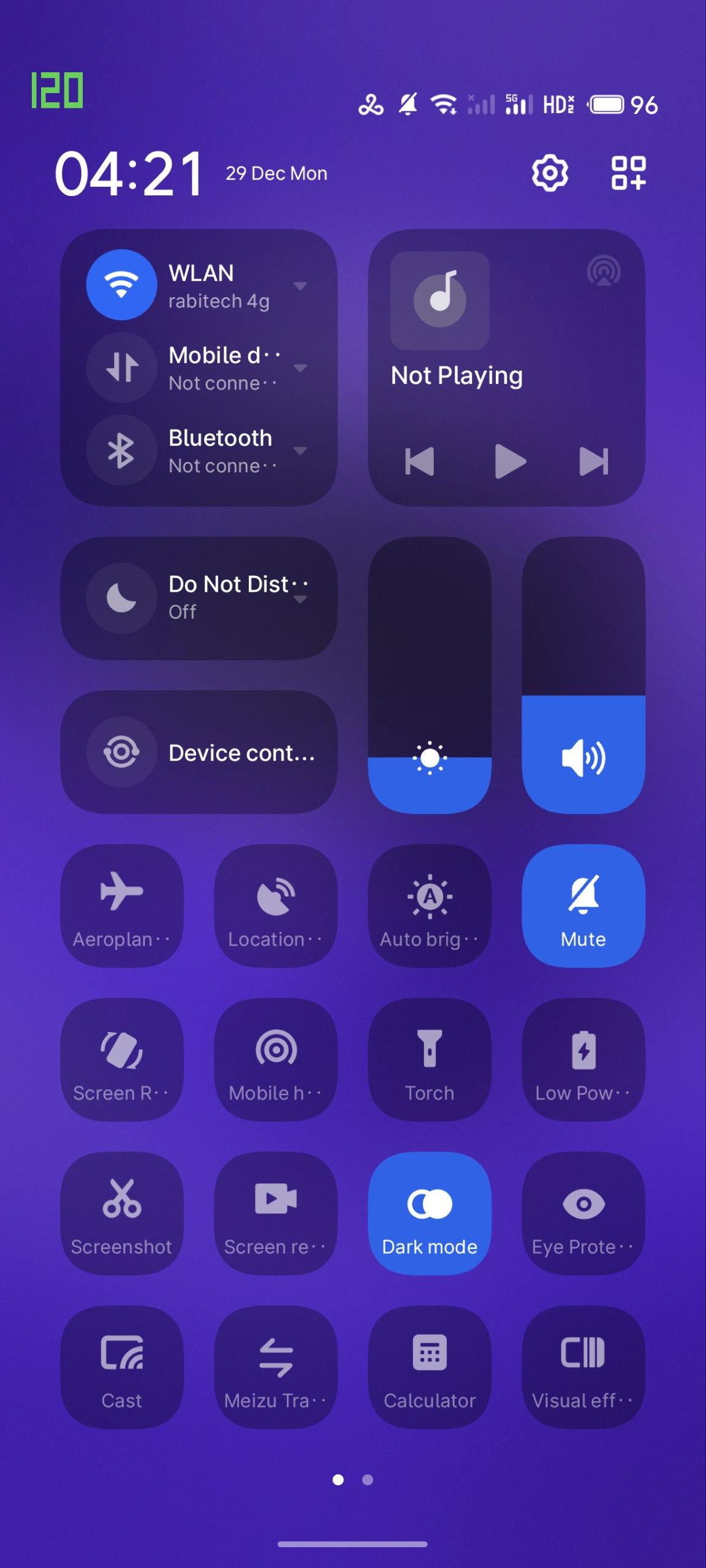Image resolution: width=706 pixels, height=1568 pixels.
Task: Tap the brightness slider
Action: click(x=429, y=675)
